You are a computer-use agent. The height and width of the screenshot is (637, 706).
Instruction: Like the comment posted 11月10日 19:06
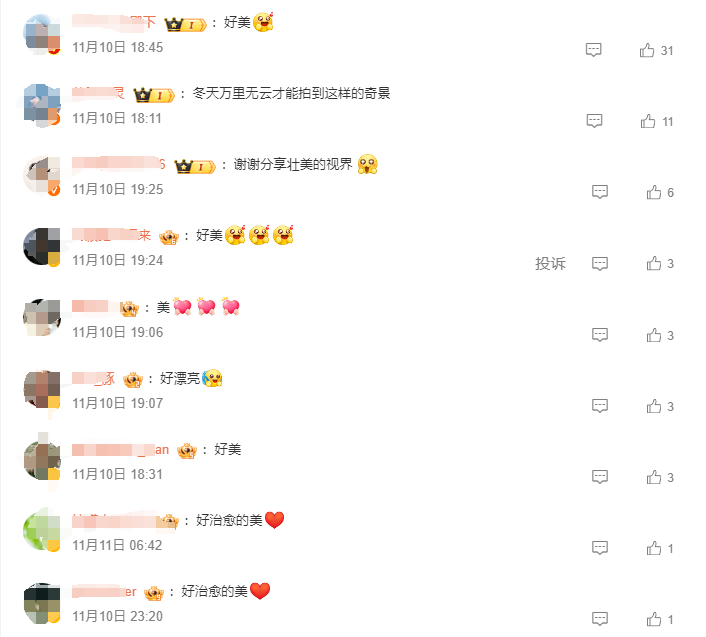click(x=654, y=335)
